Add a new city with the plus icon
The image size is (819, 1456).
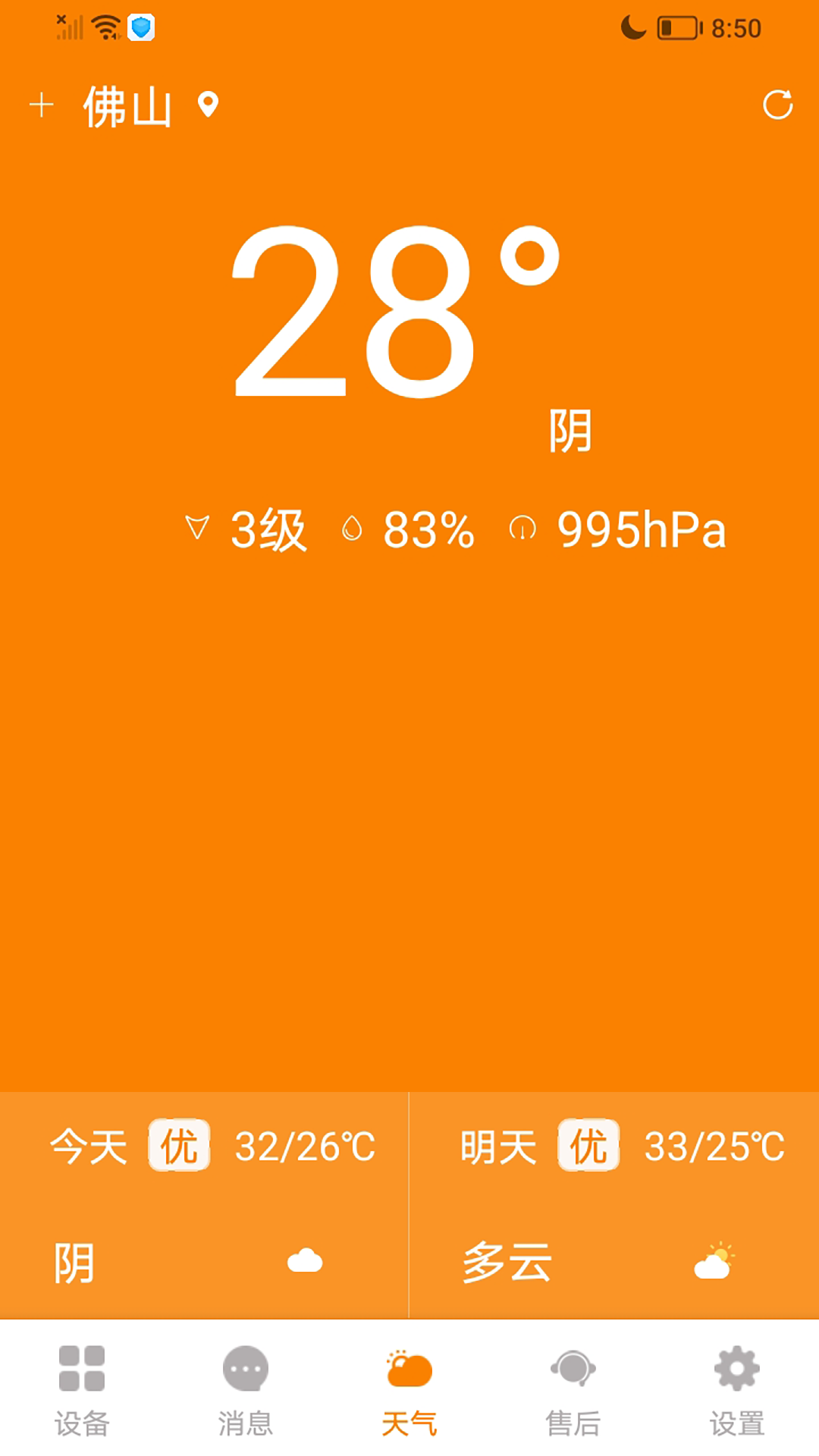tap(42, 105)
